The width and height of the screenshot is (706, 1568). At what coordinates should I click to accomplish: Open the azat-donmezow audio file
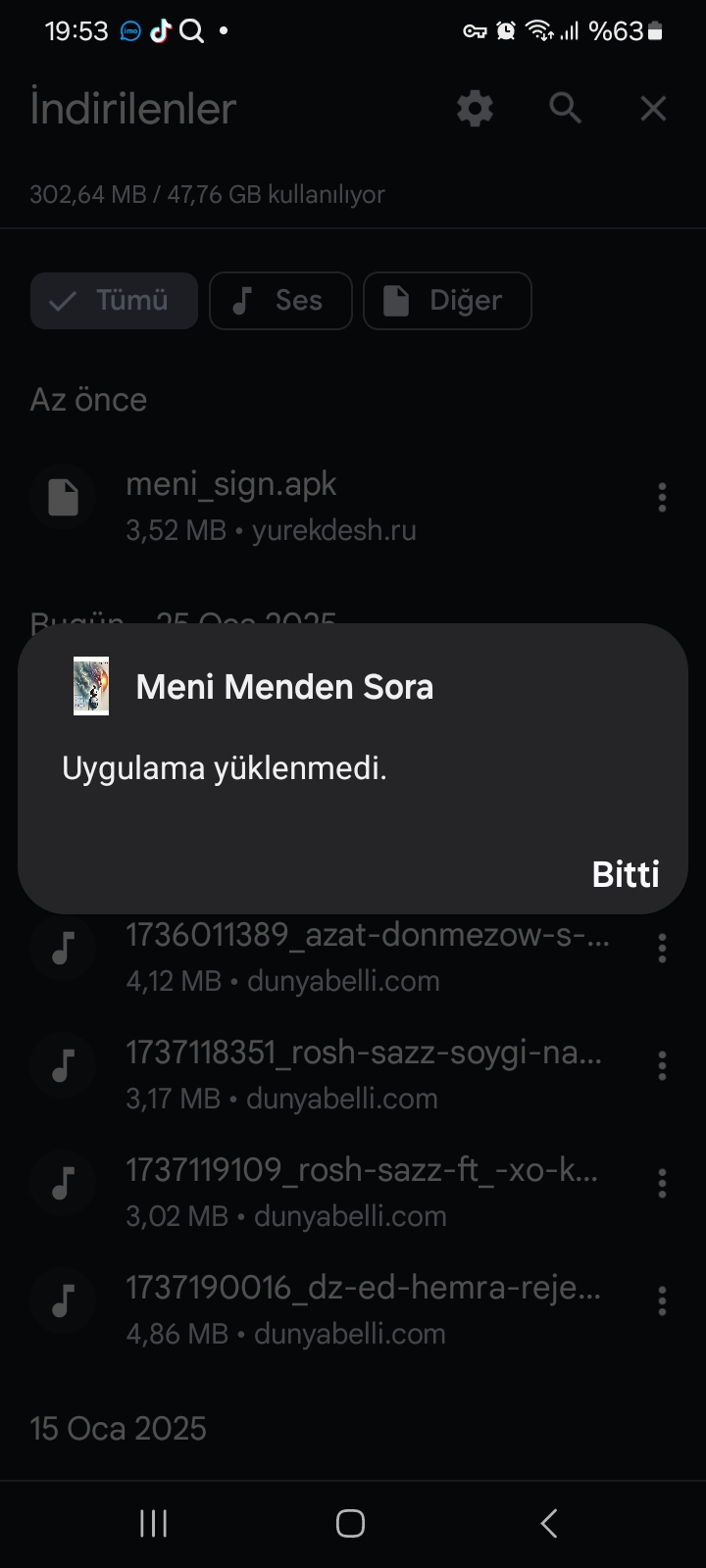pyautogui.click(x=333, y=956)
